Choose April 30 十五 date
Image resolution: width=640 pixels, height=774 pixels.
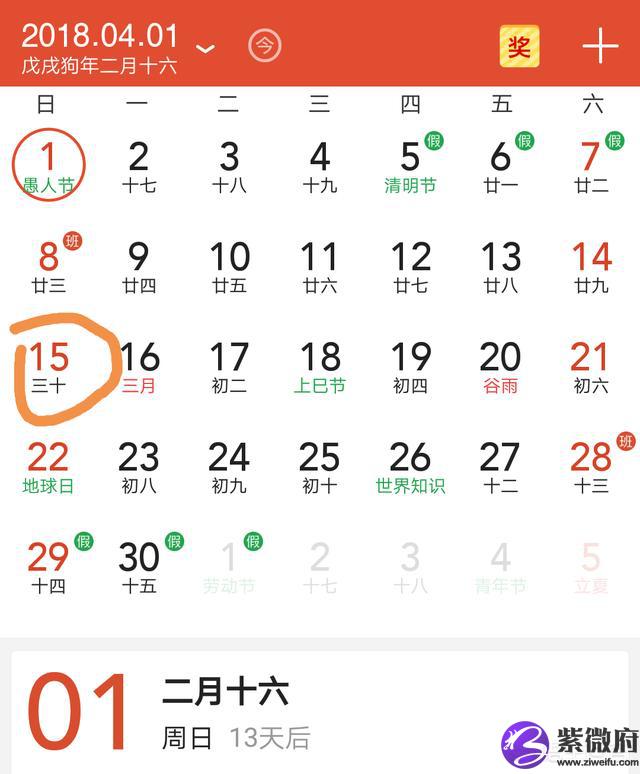pos(139,566)
